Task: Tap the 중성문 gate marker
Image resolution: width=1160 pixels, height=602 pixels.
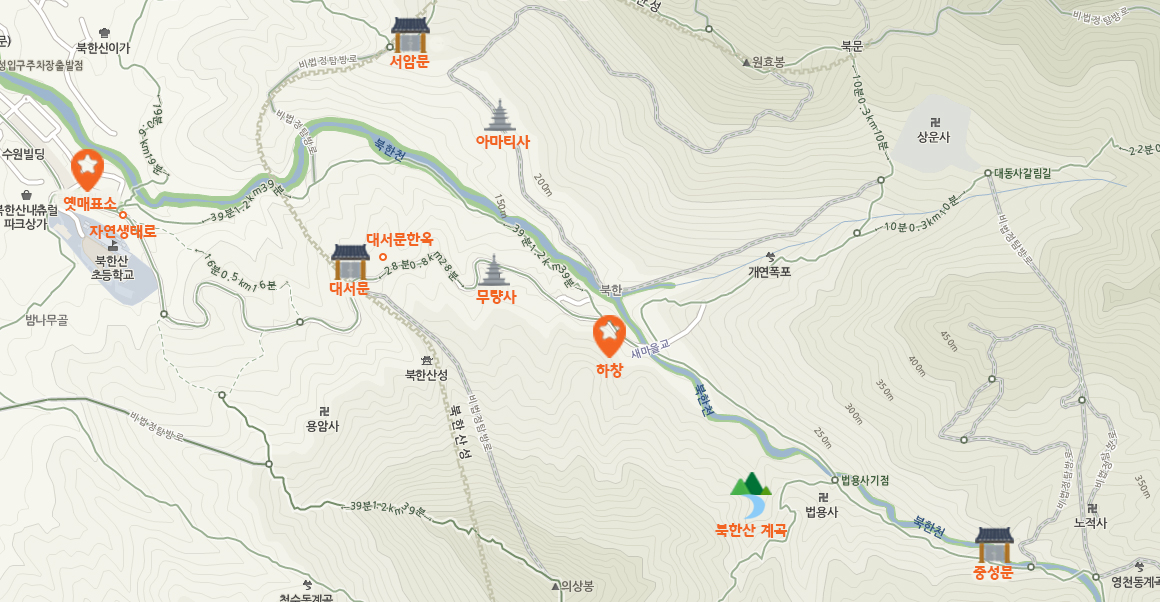Action: pyautogui.click(x=994, y=546)
